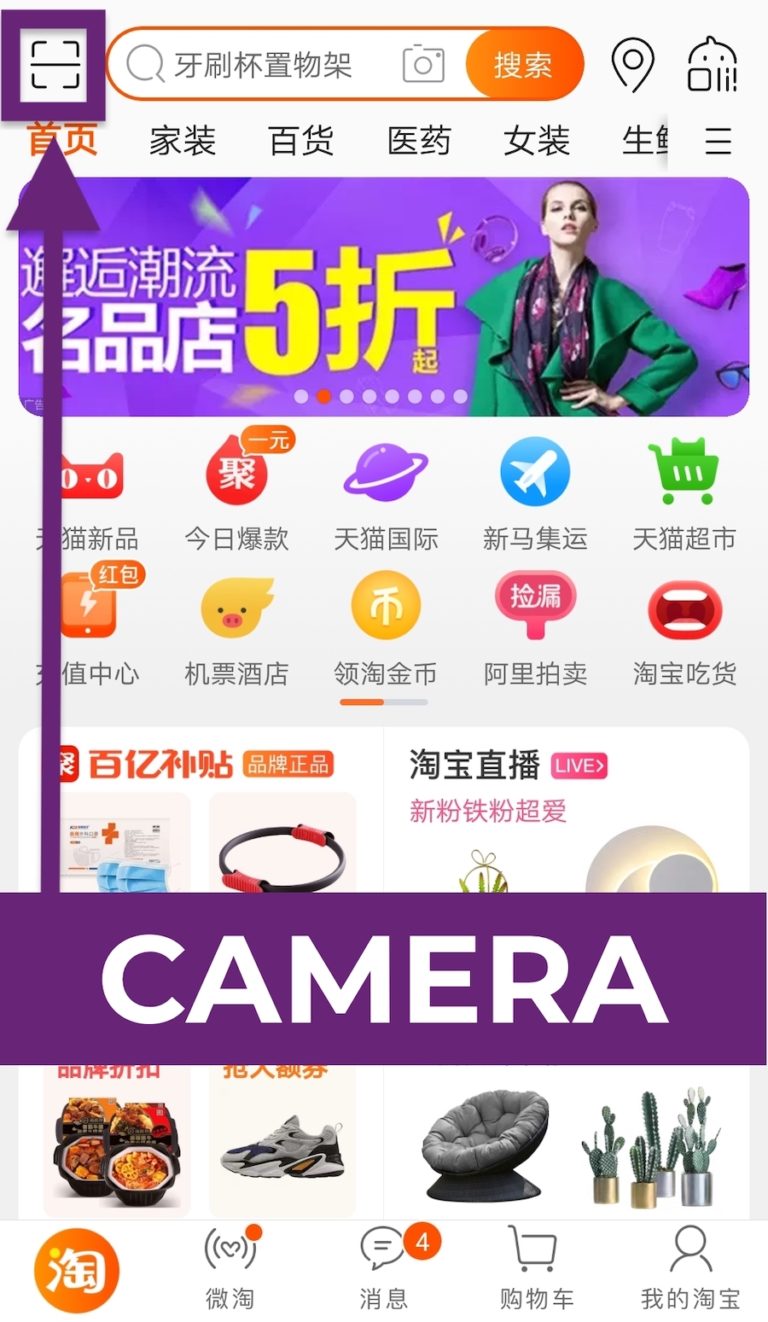Open 淘宝吃货 food icon
This screenshot has height=1322, width=768.
click(683, 608)
